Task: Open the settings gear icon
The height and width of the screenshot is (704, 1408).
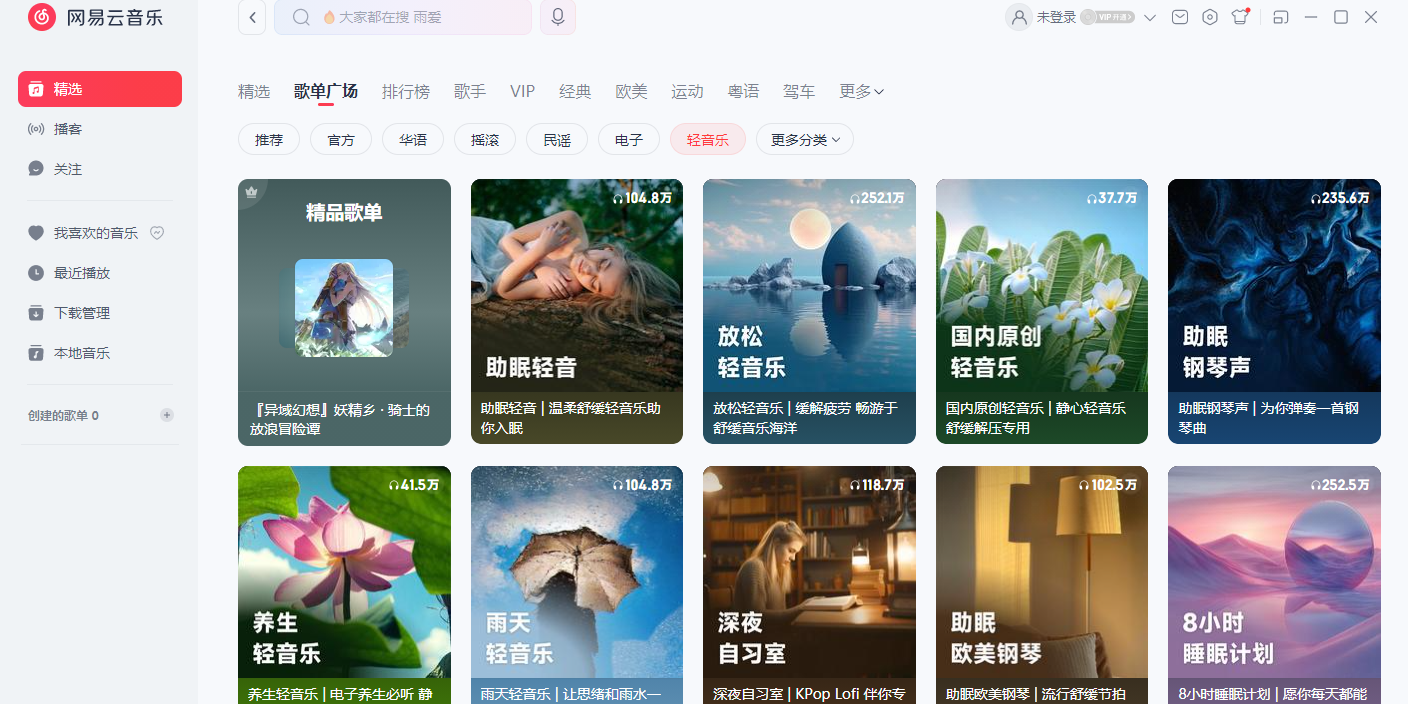Action: point(1210,17)
